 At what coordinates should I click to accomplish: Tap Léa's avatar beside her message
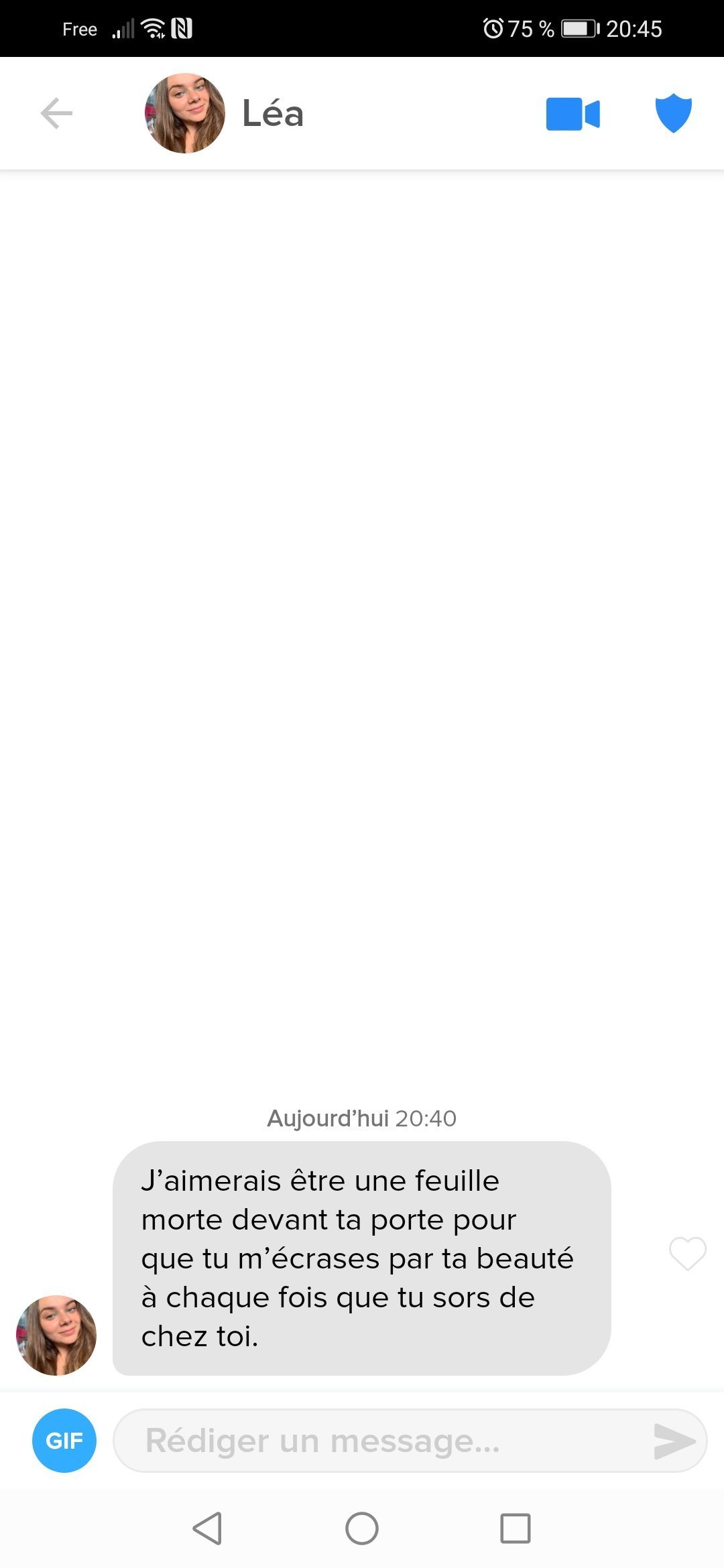tap(56, 1335)
